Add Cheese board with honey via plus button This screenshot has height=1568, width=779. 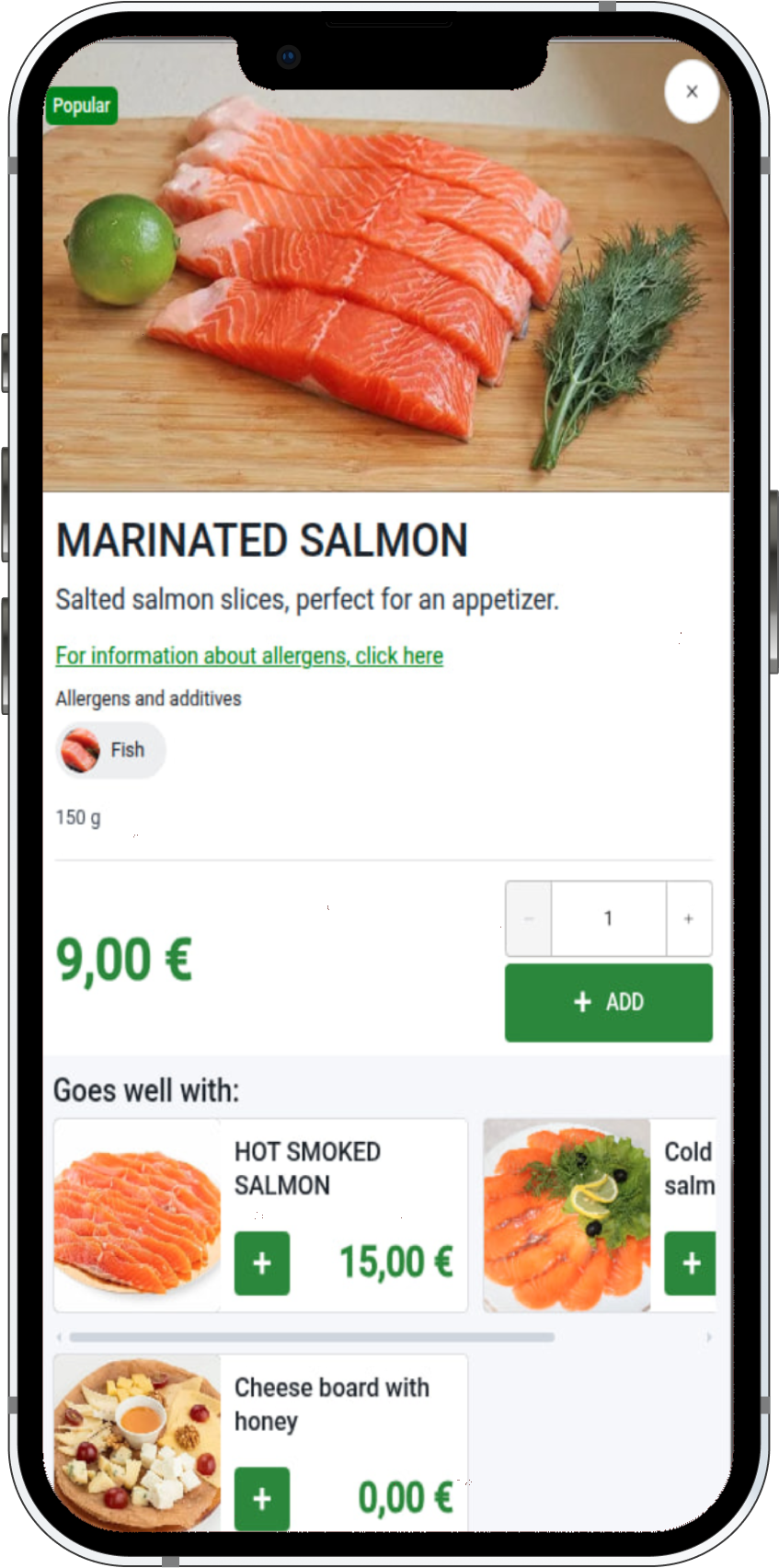[262, 1498]
